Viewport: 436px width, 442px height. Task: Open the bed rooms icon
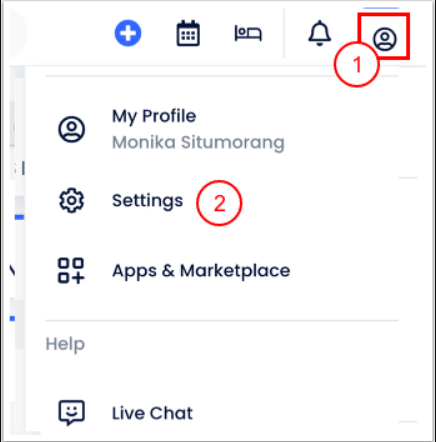(248, 33)
